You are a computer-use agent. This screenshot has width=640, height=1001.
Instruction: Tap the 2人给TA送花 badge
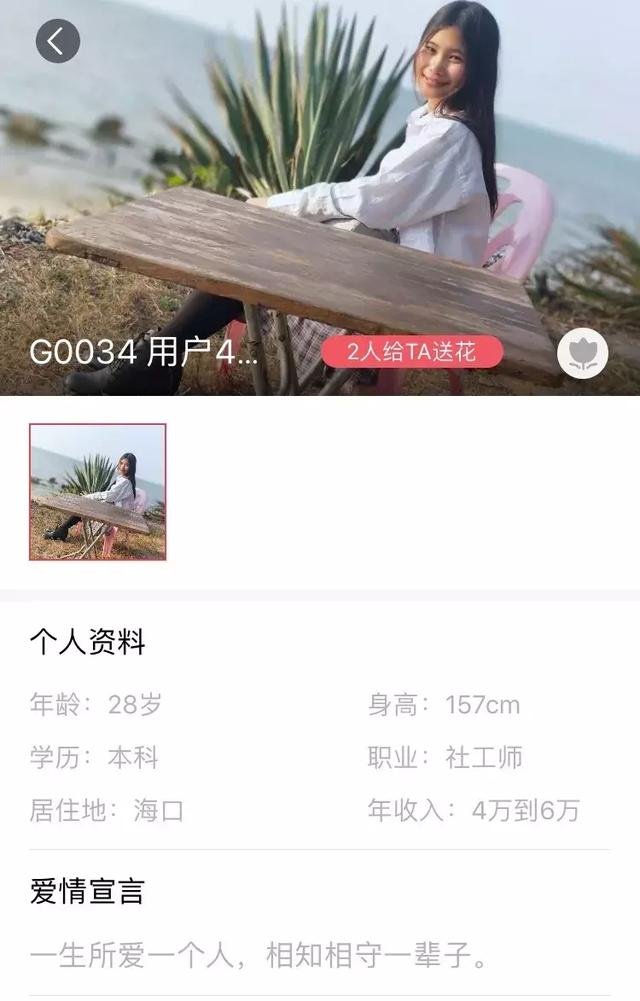[411, 351]
